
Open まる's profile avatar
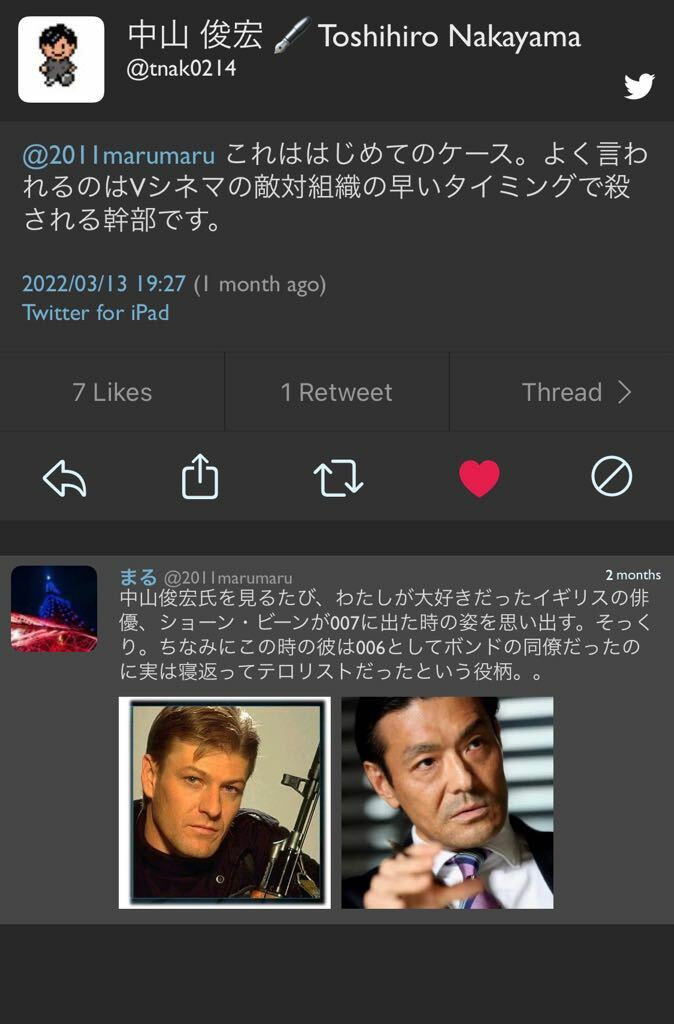[54, 609]
